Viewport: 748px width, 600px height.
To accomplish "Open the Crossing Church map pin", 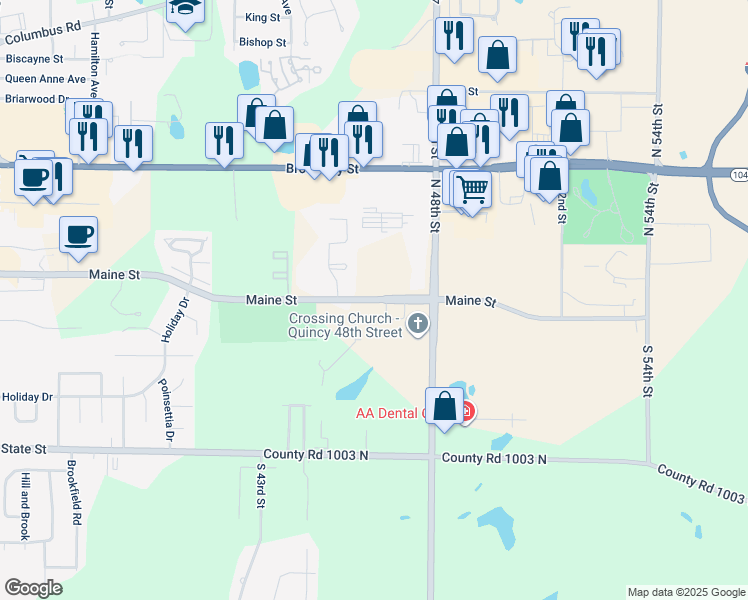I will [418, 323].
